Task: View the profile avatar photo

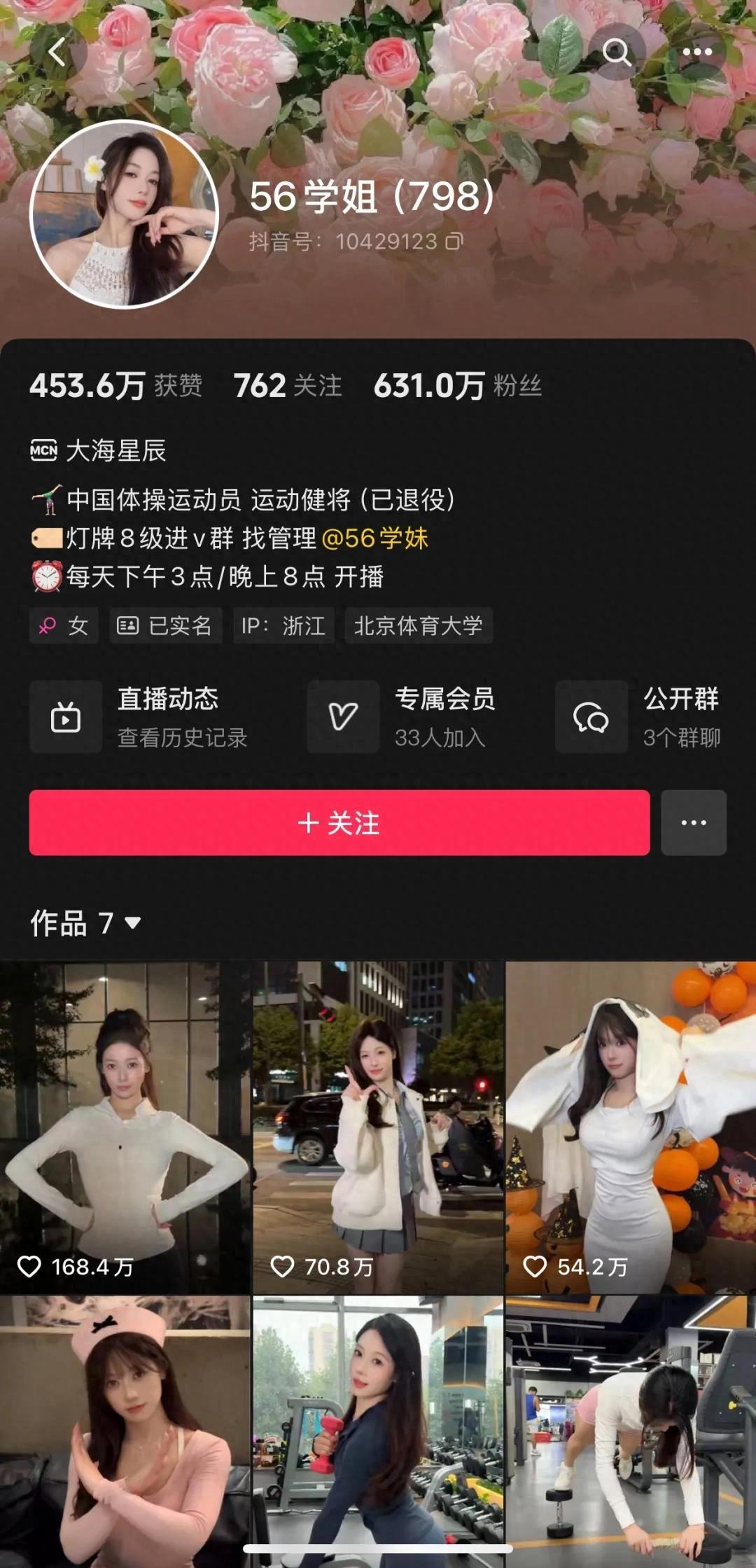Action: coord(124,214)
